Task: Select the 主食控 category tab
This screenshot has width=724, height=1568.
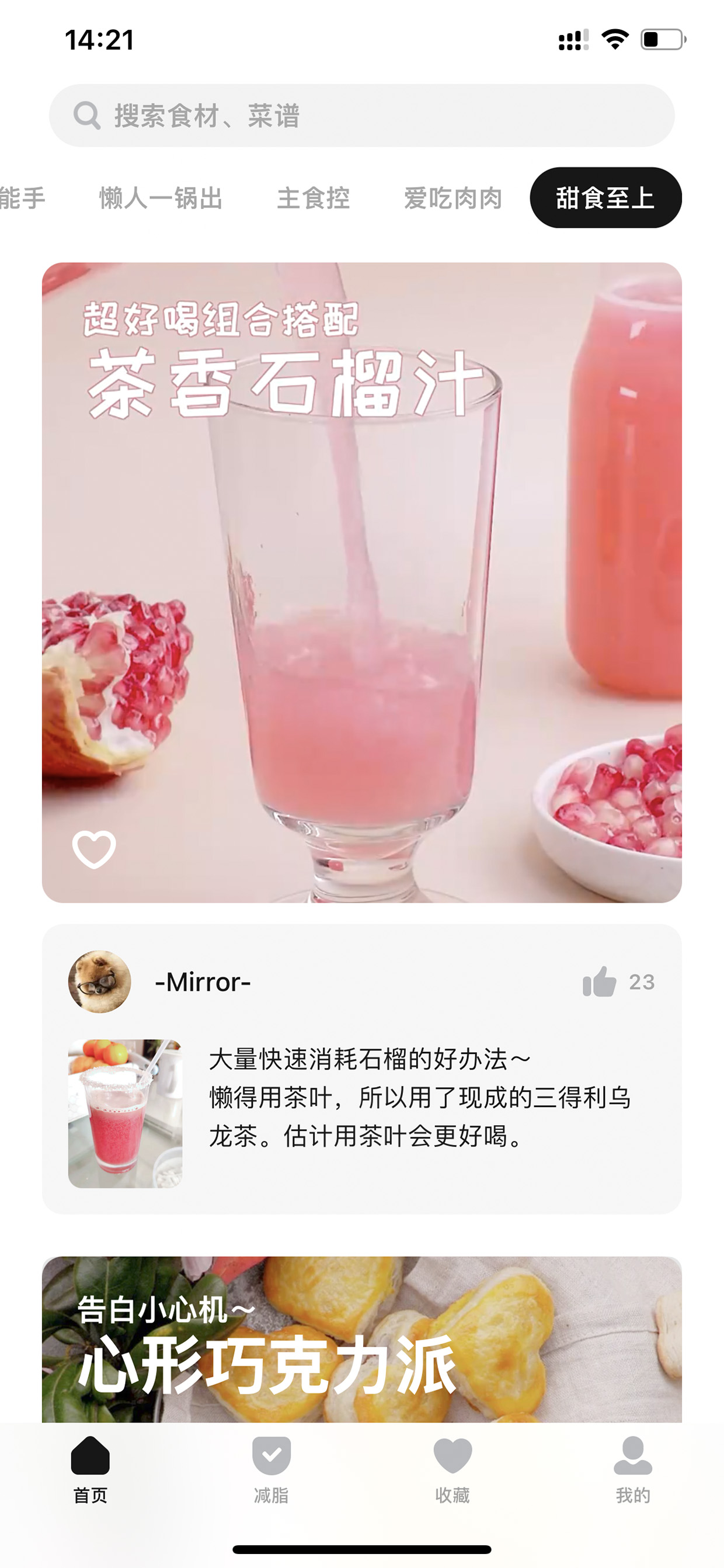Action: 314,199
